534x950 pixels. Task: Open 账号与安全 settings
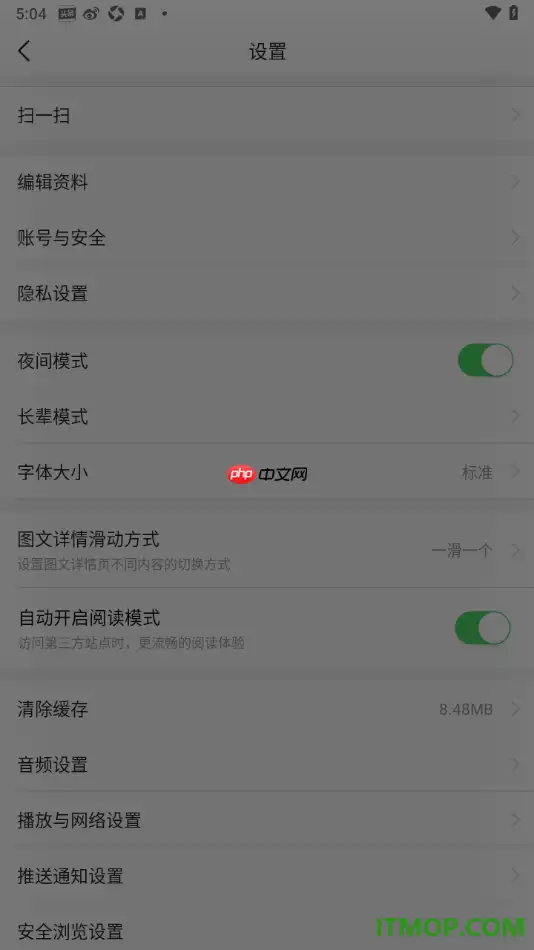[267, 238]
